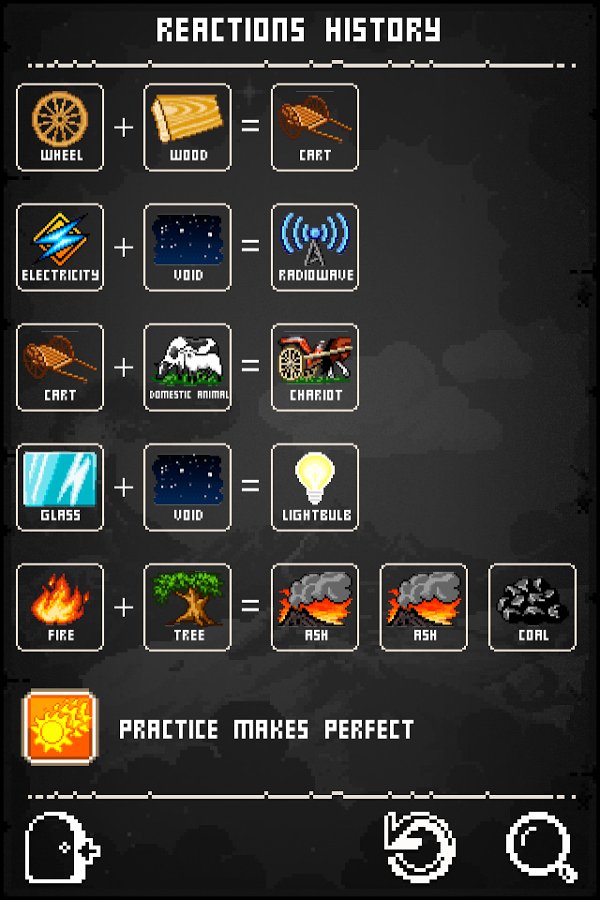The height and width of the screenshot is (900, 600).
Task: Tap the door exit icon
Action: (62, 848)
